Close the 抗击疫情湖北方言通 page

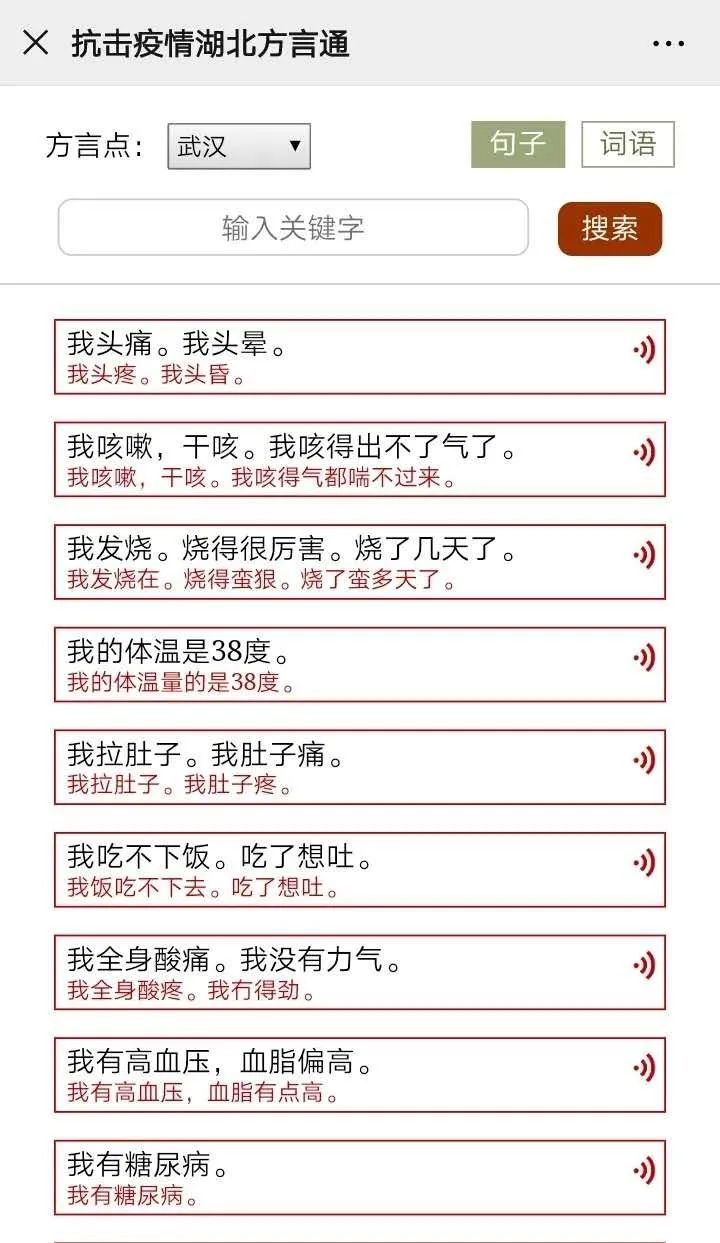click(x=36, y=43)
